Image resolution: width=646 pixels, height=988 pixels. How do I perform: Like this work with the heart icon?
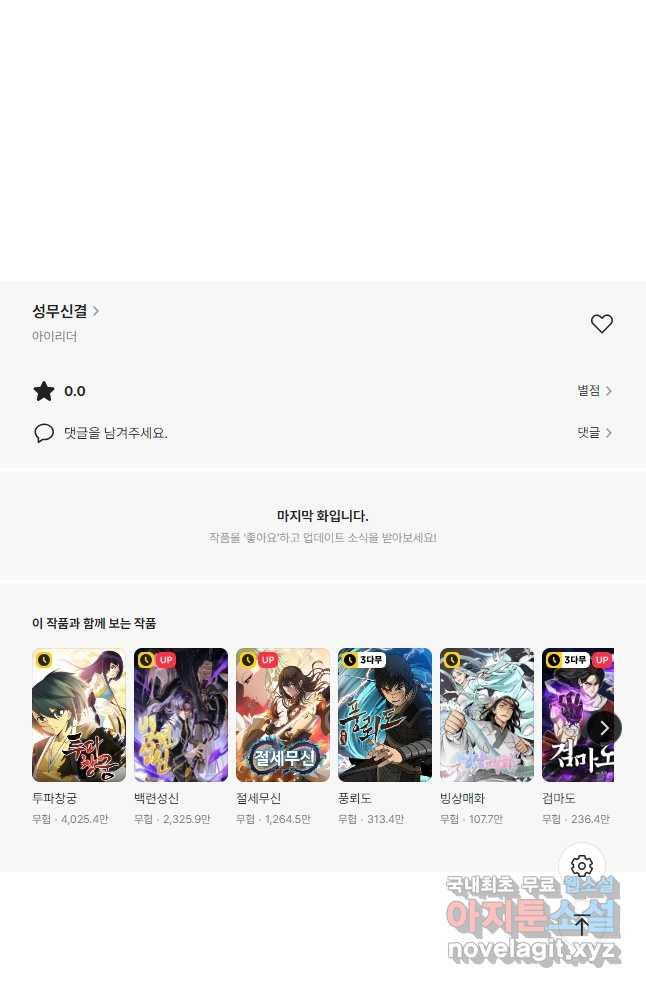[601, 324]
